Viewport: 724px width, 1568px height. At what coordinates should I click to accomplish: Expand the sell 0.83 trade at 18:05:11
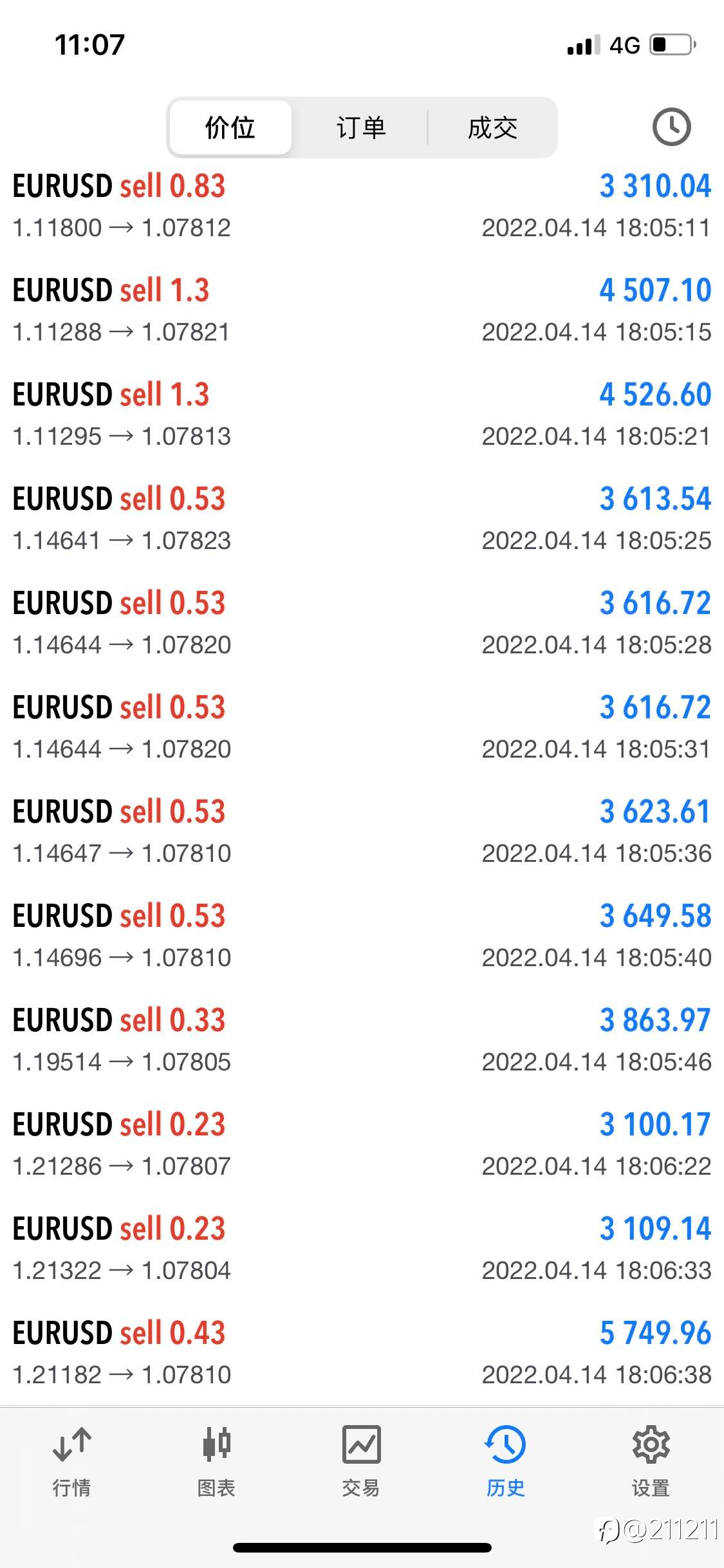click(362, 206)
